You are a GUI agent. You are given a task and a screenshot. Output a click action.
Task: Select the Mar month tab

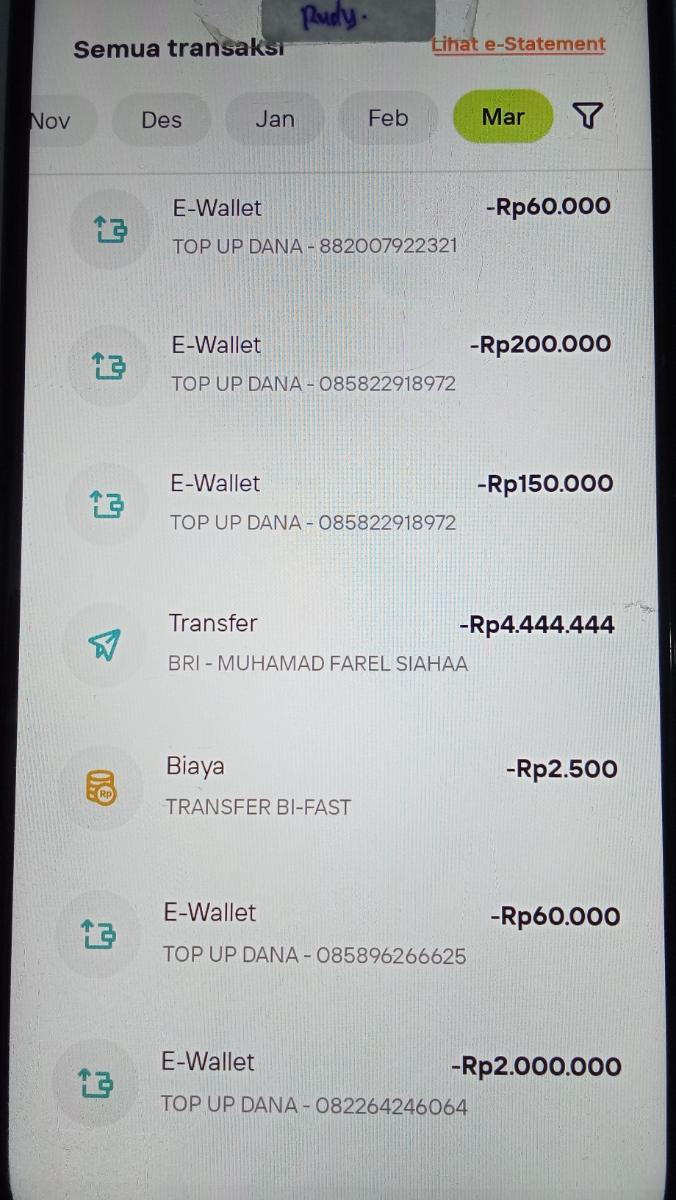[x=502, y=117]
